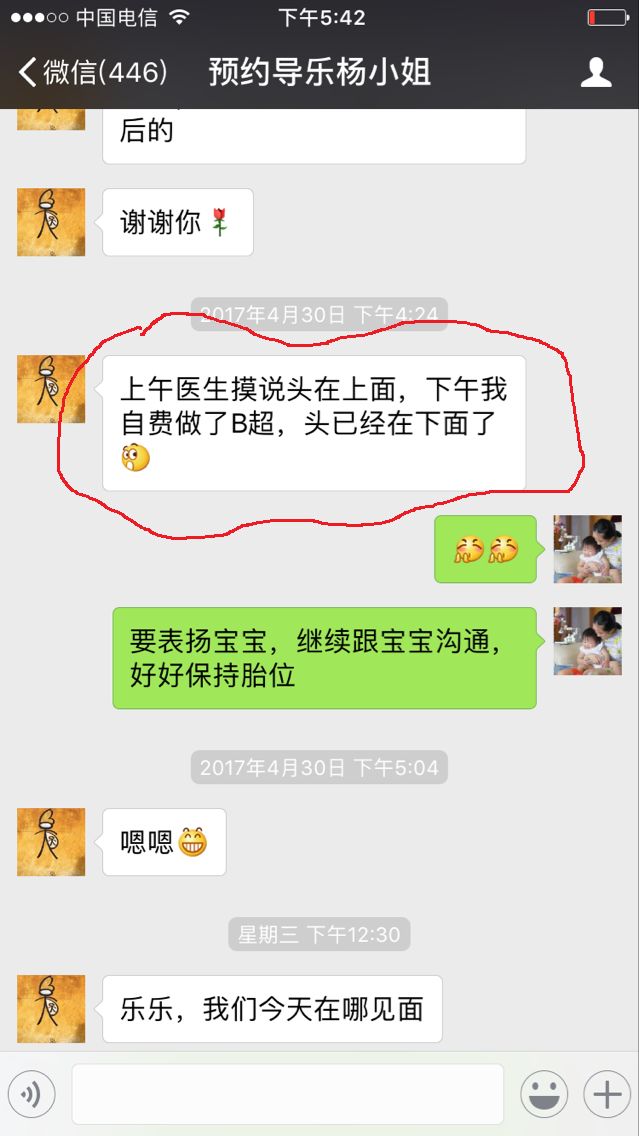Screen dimensions: 639x1136
Task: Switch to voice message input
Action: click(31, 1095)
